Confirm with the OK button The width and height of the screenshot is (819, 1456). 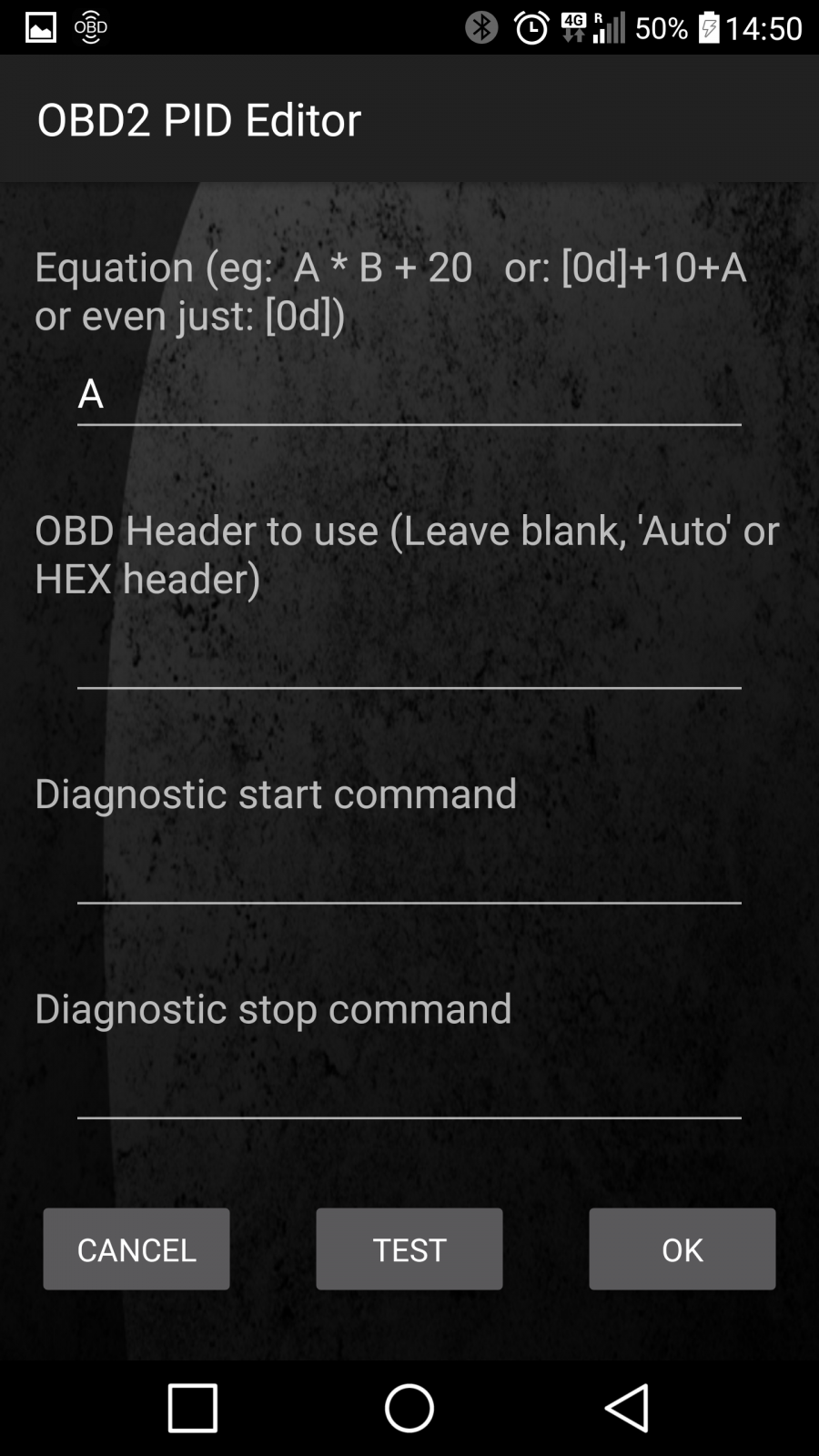click(x=682, y=1249)
